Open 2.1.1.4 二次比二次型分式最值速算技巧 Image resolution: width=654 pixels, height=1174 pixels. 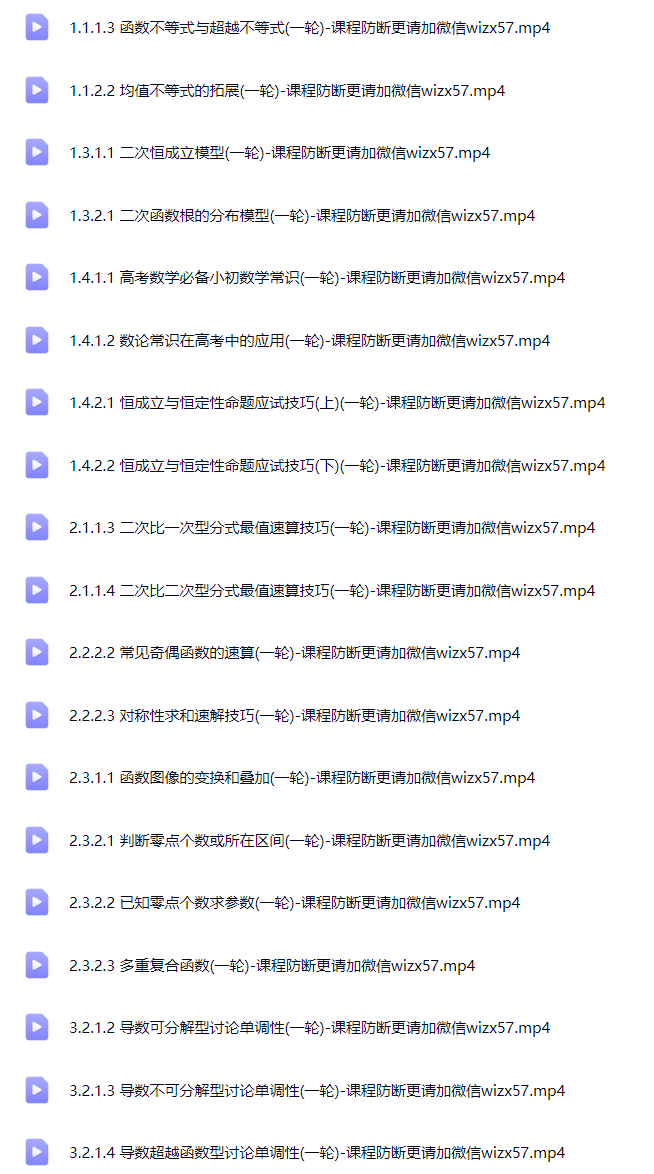(332, 591)
